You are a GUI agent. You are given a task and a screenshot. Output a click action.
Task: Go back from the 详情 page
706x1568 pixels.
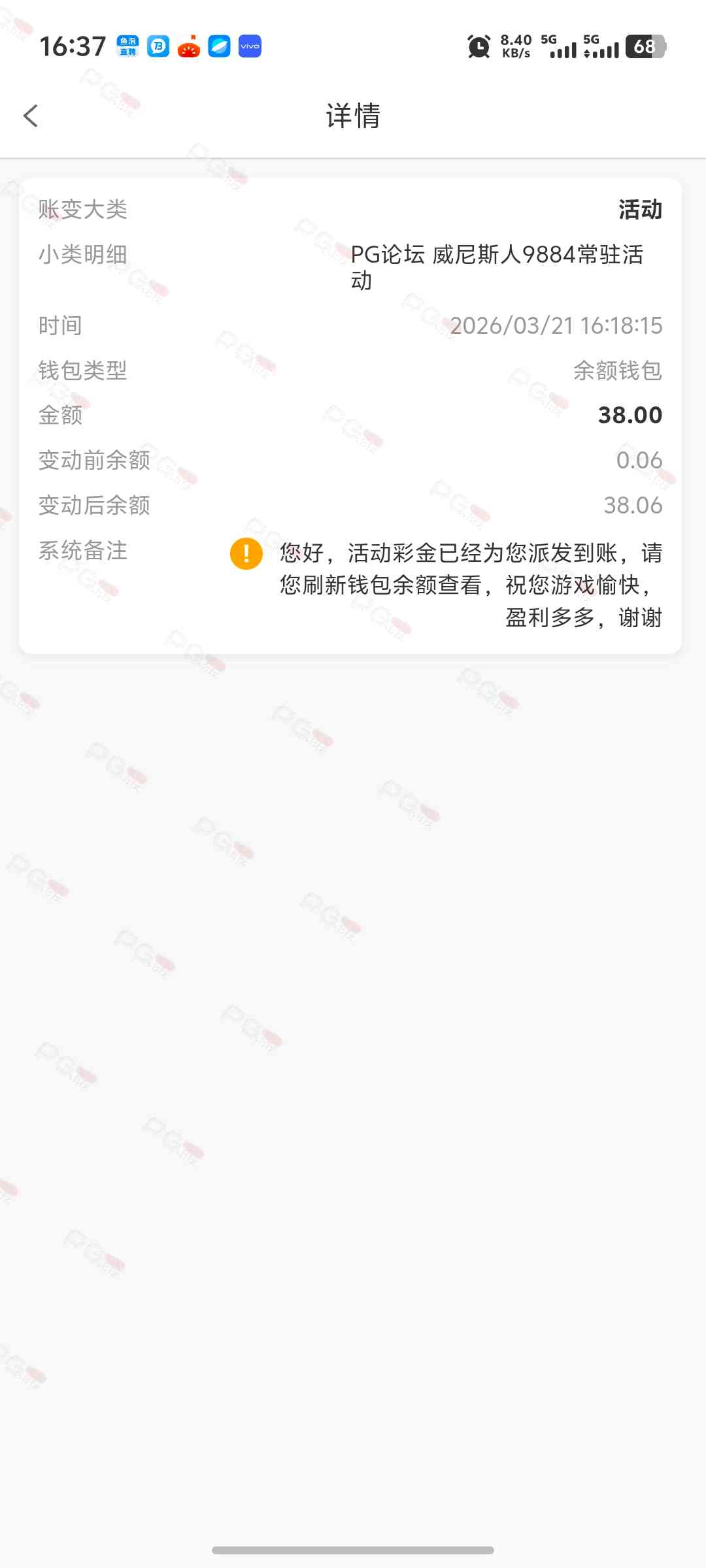(31, 116)
